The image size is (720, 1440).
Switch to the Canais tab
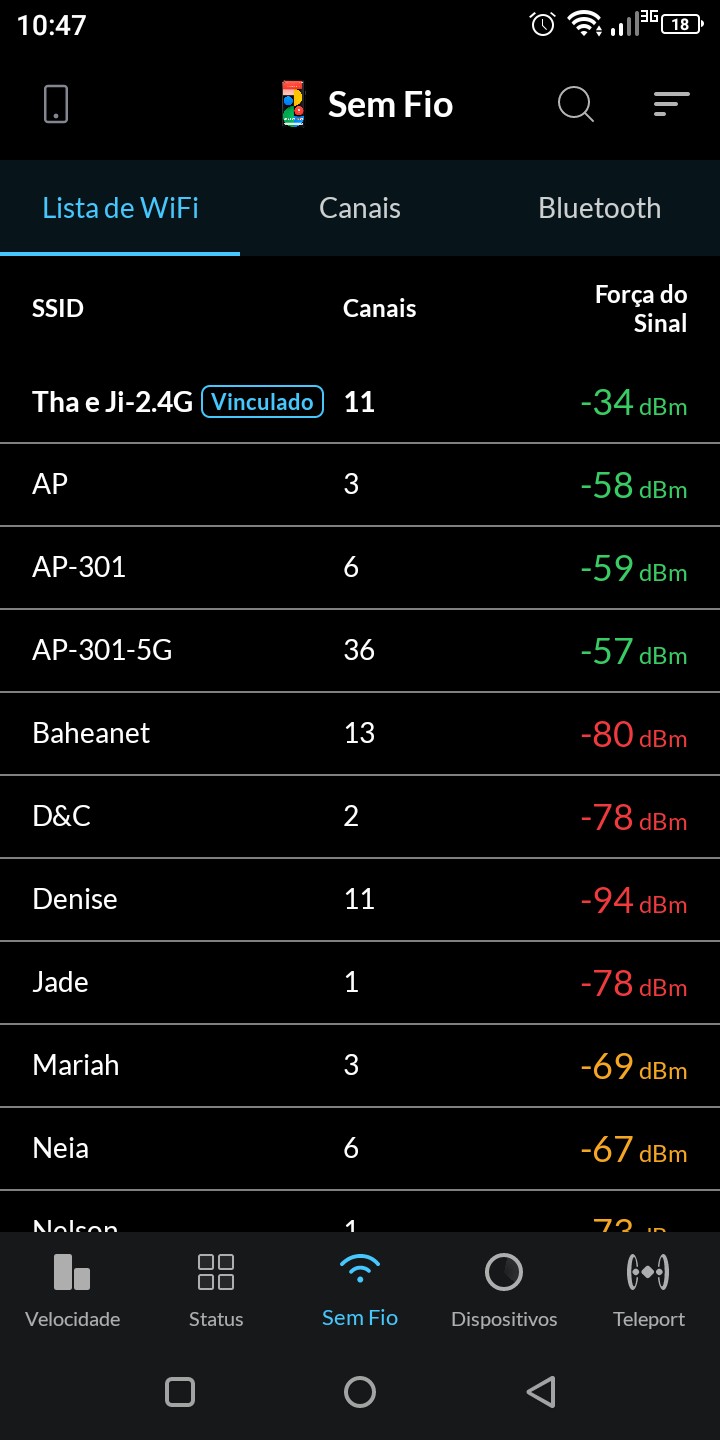360,208
